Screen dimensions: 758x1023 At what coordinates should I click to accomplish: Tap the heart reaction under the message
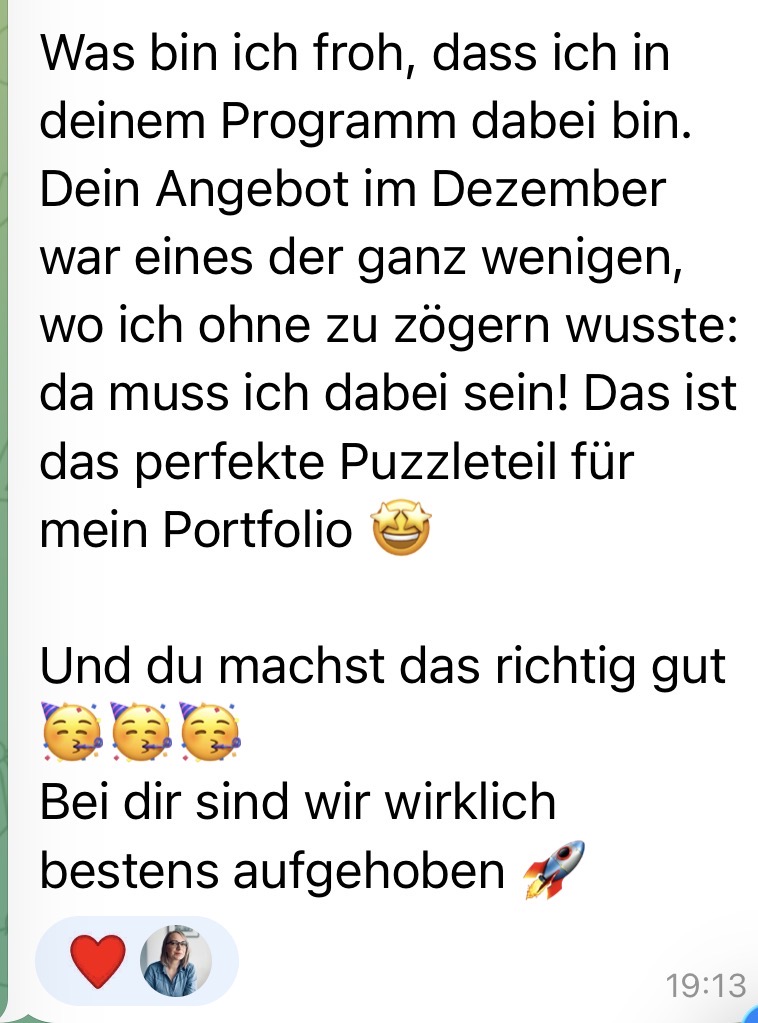pyautogui.click(x=97, y=960)
